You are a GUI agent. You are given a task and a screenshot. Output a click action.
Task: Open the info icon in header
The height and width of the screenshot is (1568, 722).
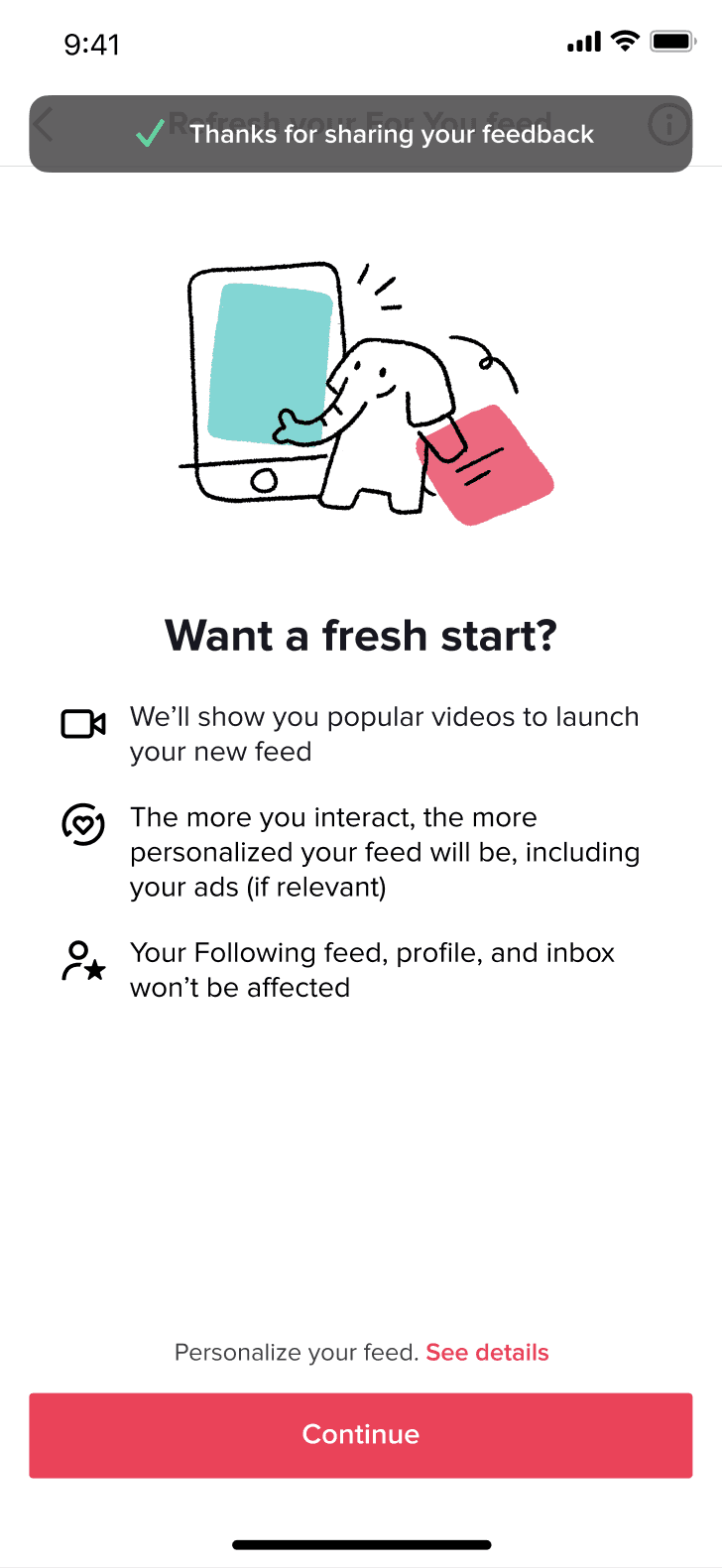668,125
